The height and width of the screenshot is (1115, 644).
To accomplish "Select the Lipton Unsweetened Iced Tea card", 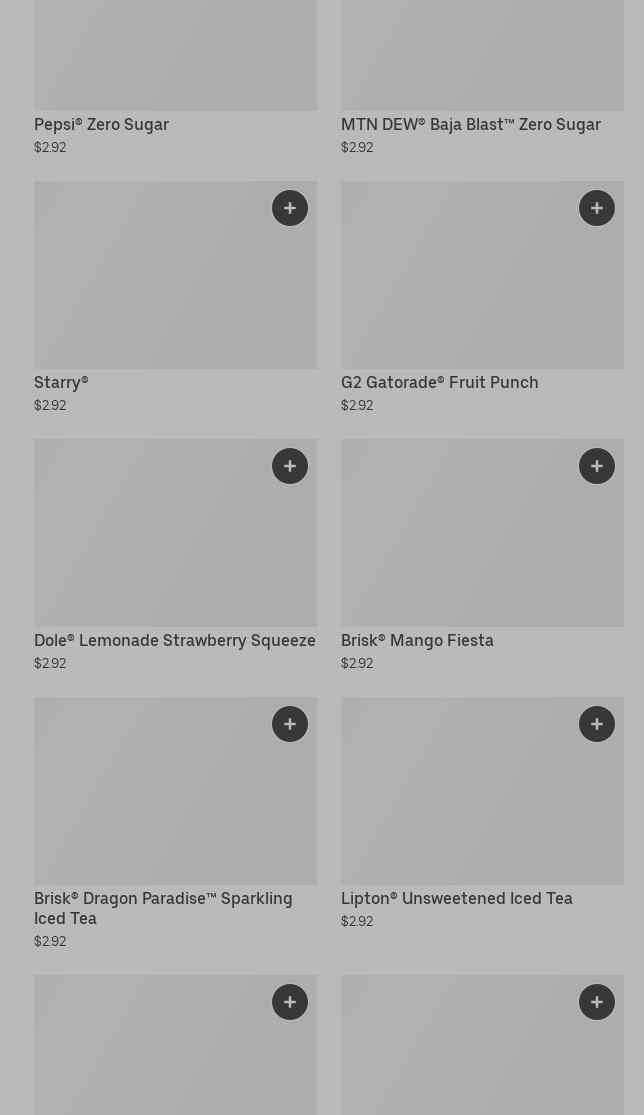I will [483, 813].
